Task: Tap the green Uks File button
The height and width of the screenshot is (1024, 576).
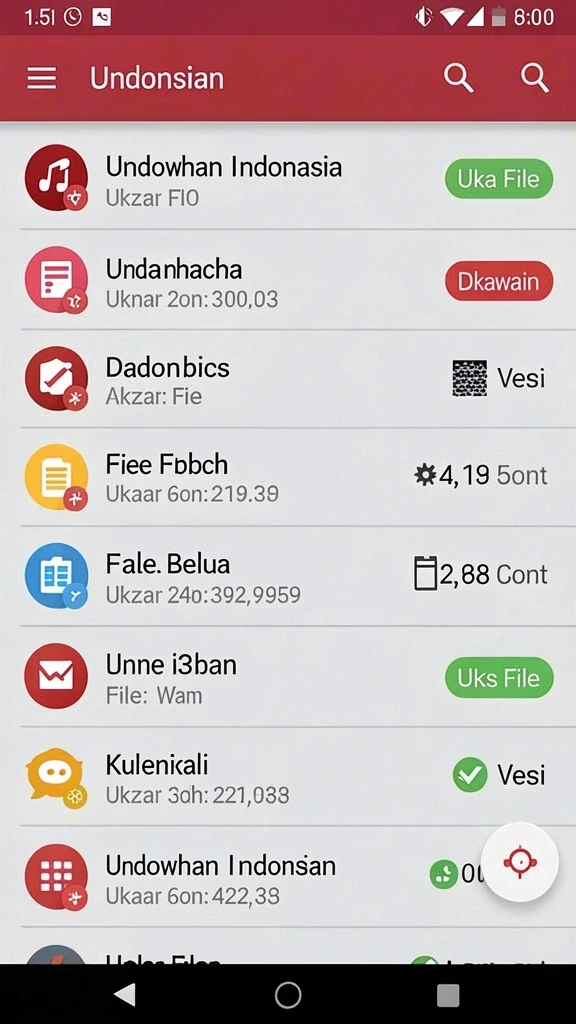Action: [x=499, y=678]
